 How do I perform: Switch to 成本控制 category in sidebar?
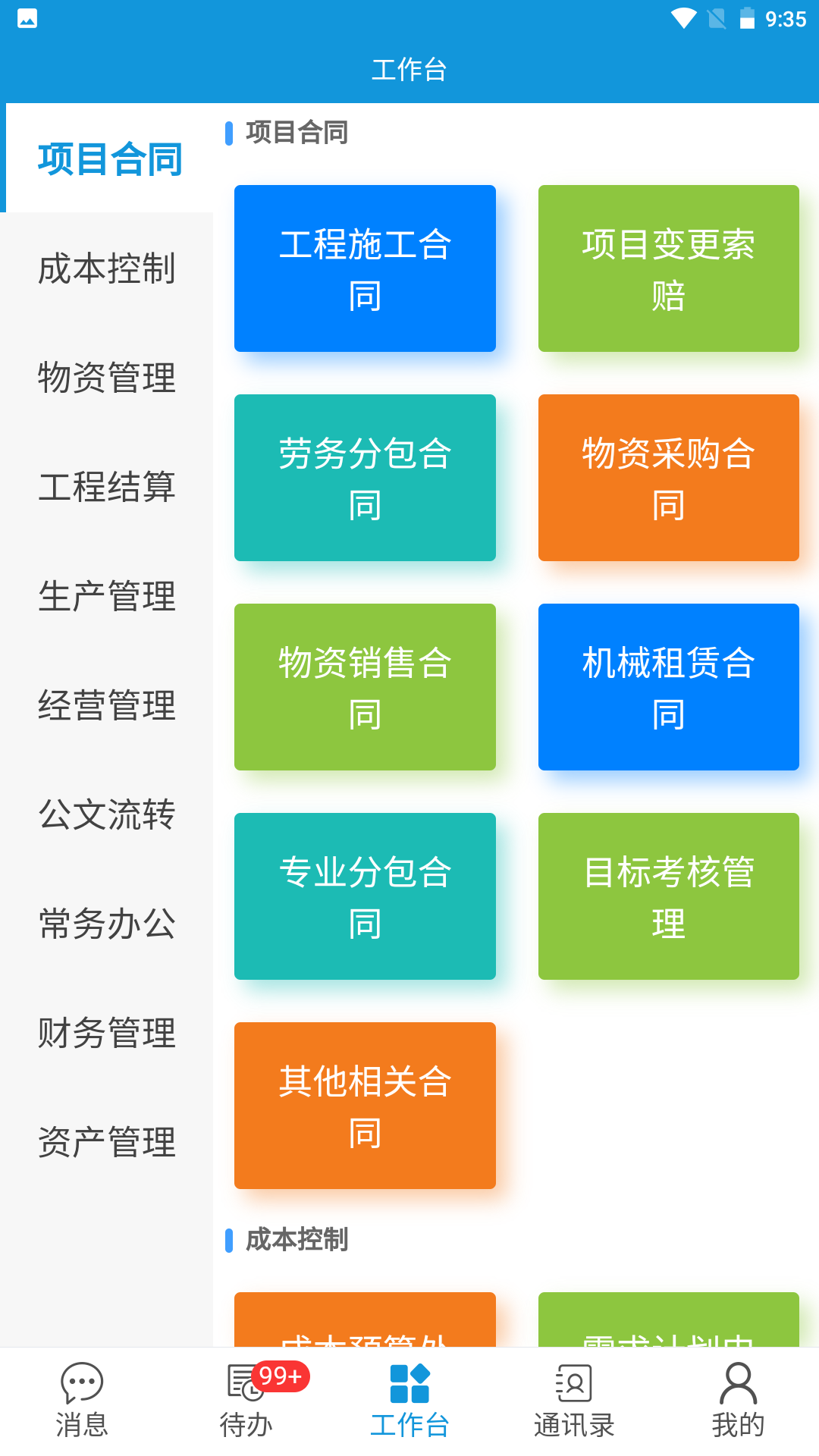107,268
